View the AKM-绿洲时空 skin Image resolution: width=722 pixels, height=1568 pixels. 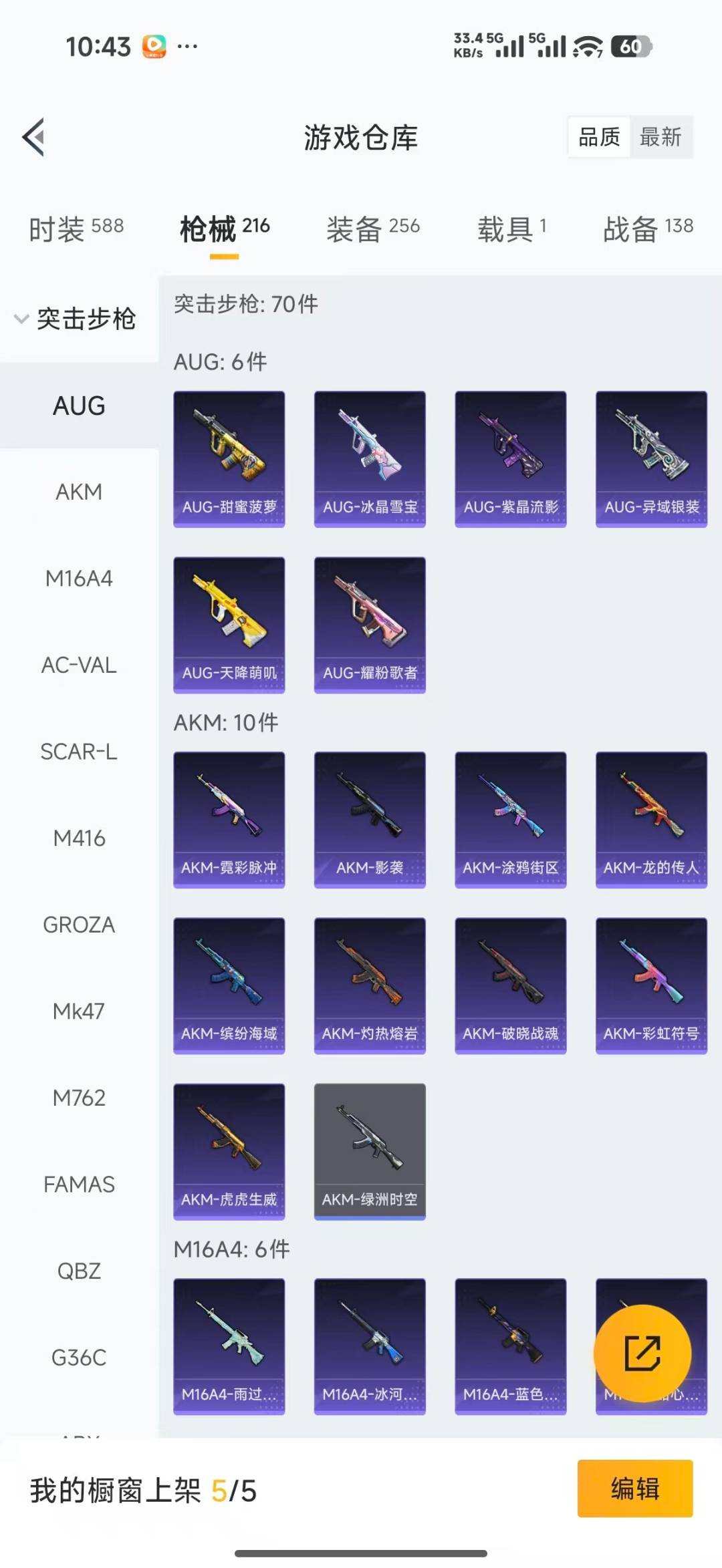(370, 1151)
